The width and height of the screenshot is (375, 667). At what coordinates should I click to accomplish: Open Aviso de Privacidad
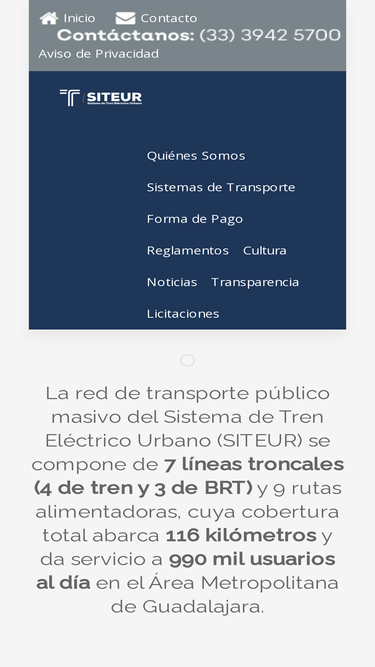pyautogui.click(x=99, y=54)
